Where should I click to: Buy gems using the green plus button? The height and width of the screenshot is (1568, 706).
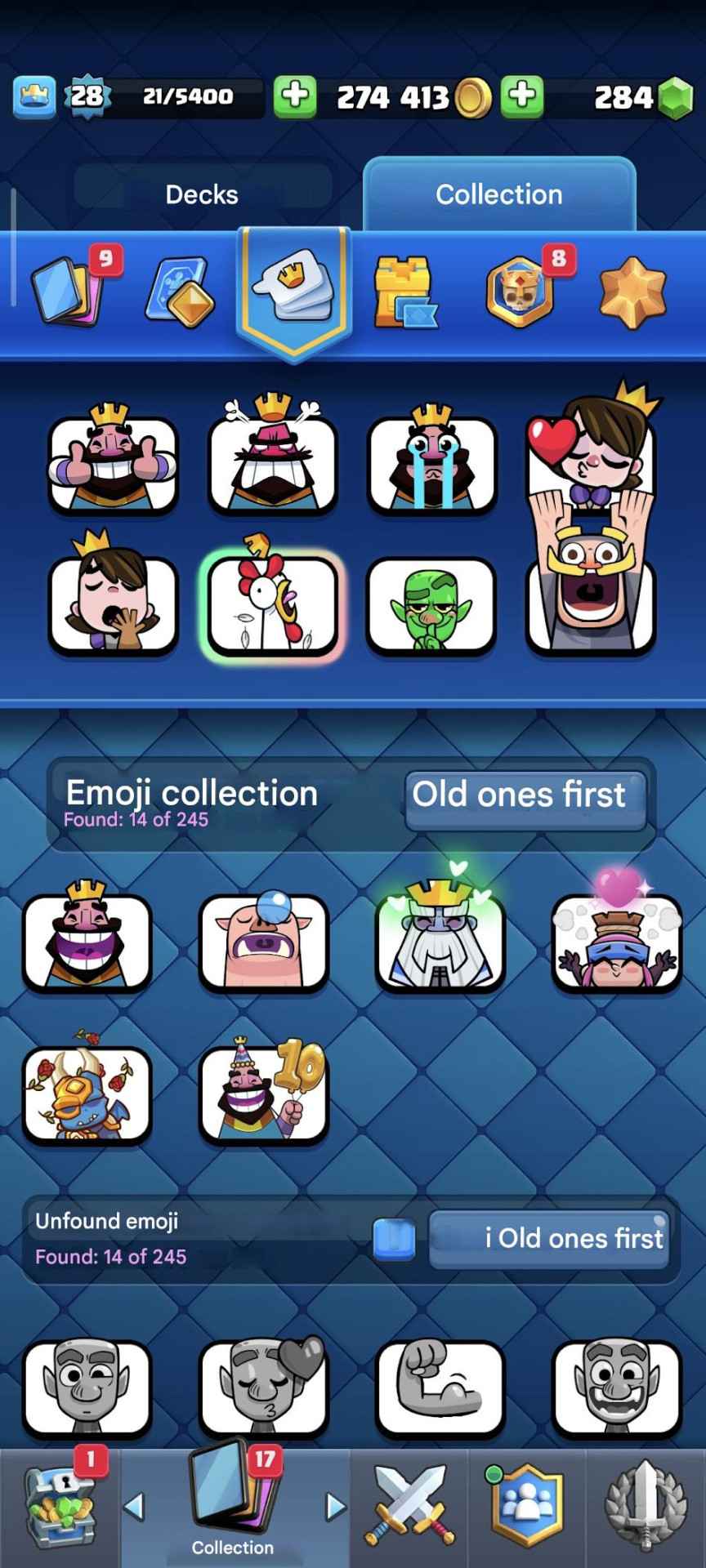[522, 97]
